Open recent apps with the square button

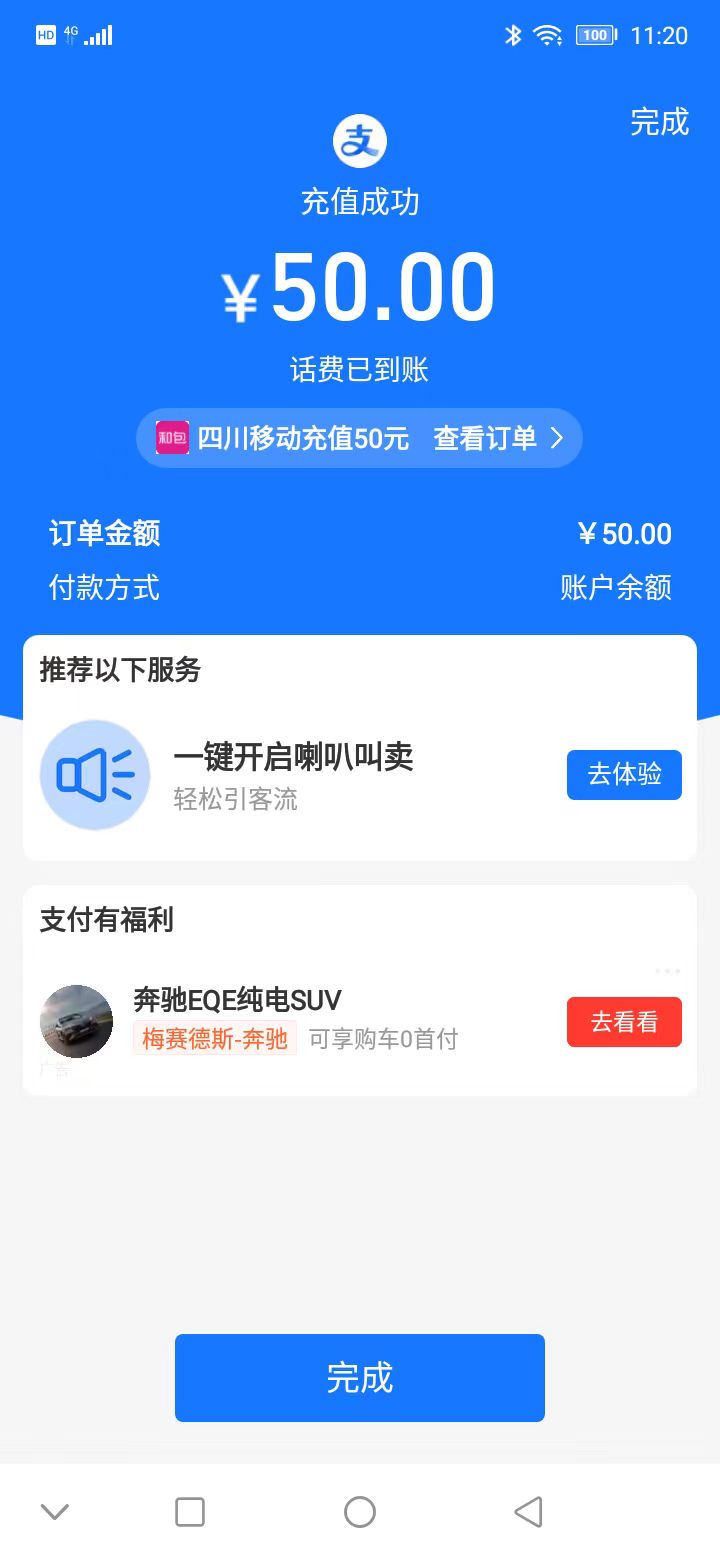(x=190, y=1512)
